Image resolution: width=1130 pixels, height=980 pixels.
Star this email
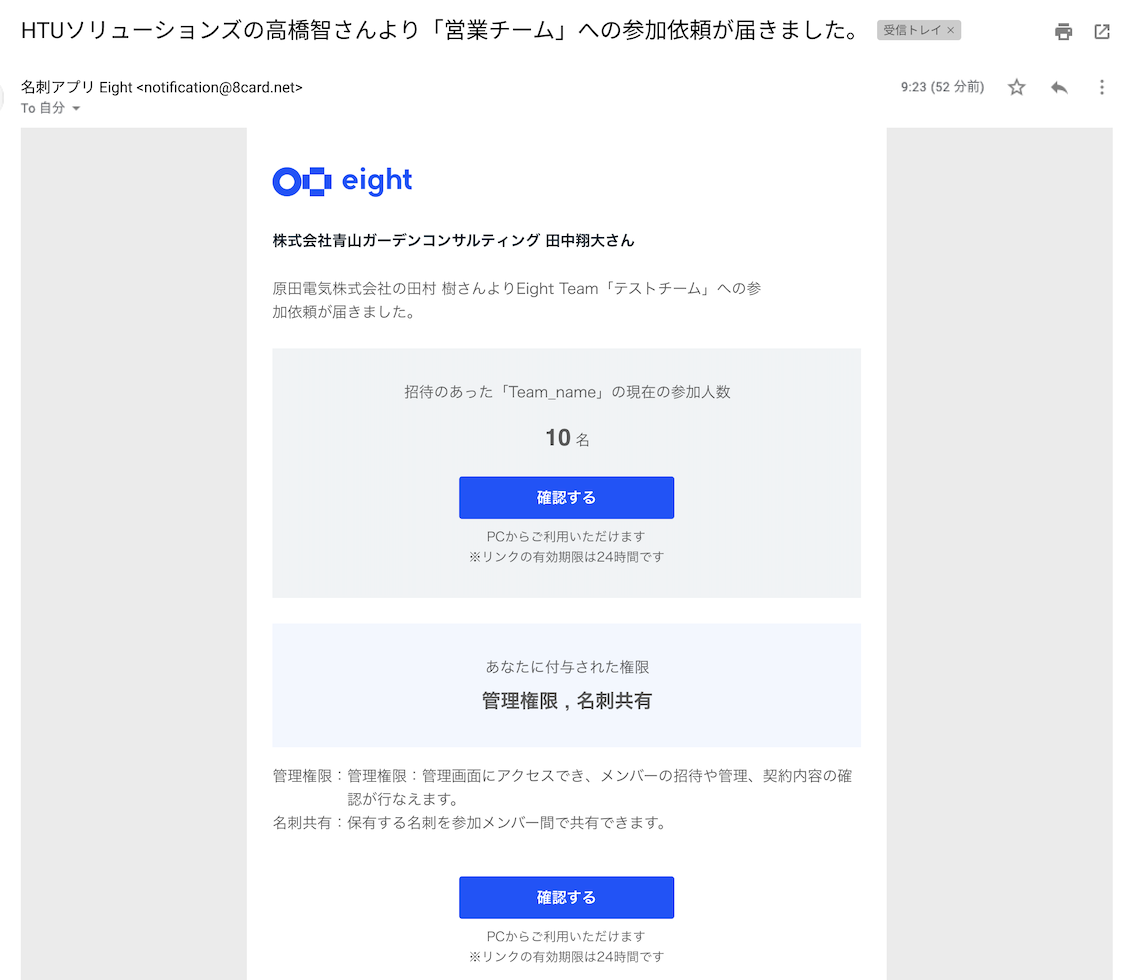[1017, 88]
